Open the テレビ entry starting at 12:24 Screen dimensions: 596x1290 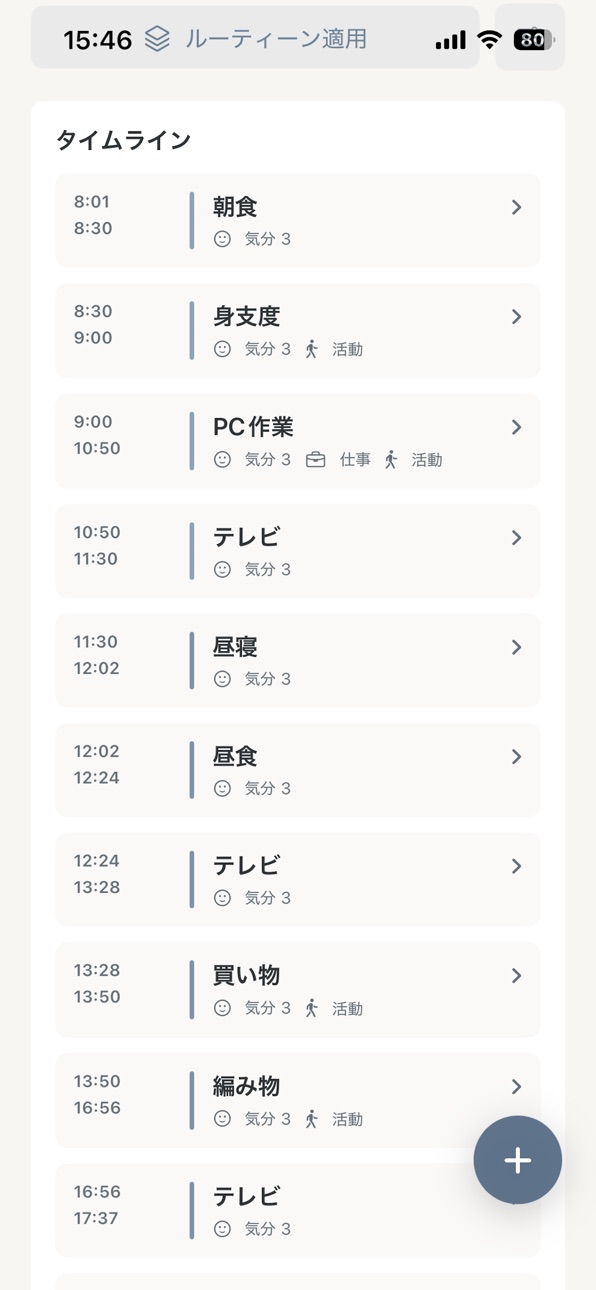pos(298,879)
